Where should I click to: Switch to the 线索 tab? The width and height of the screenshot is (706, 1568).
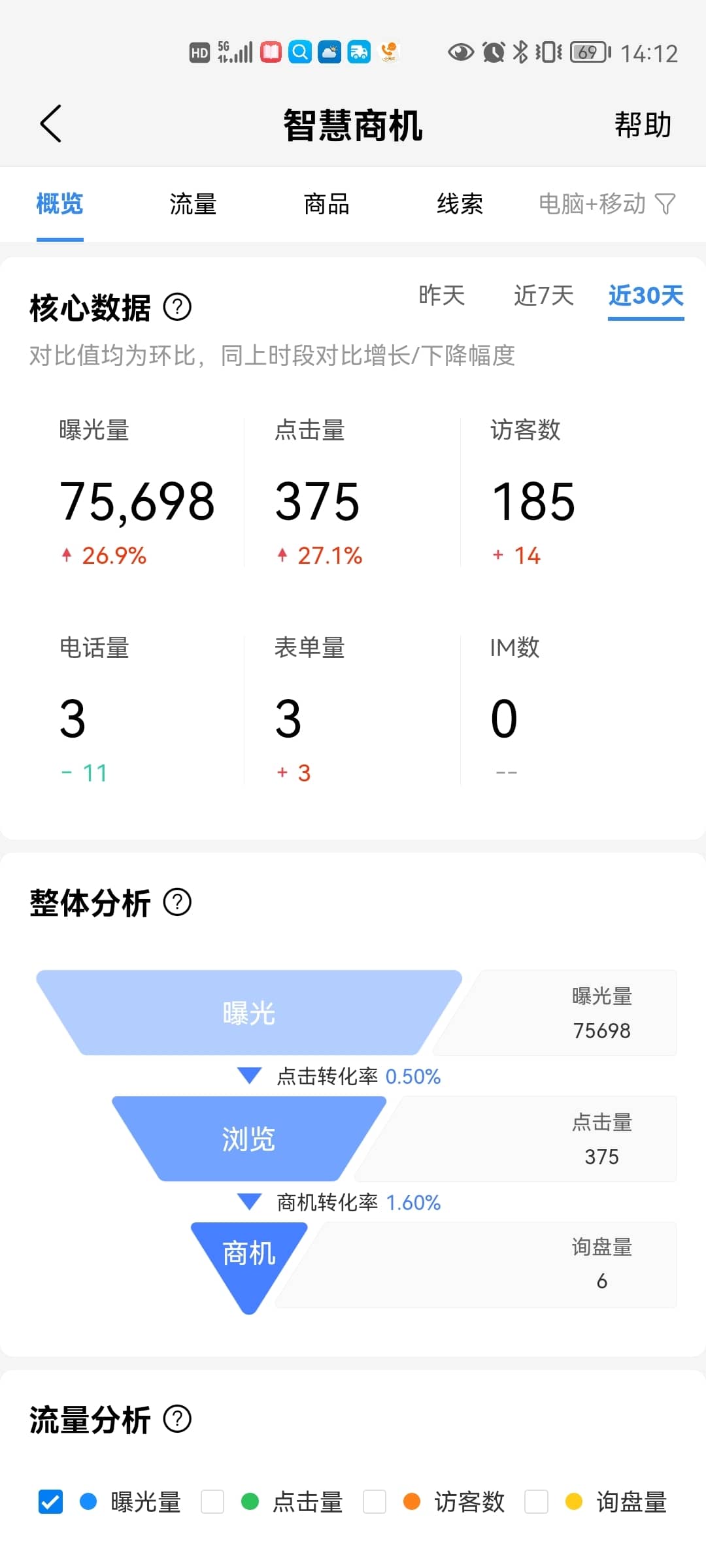(460, 204)
